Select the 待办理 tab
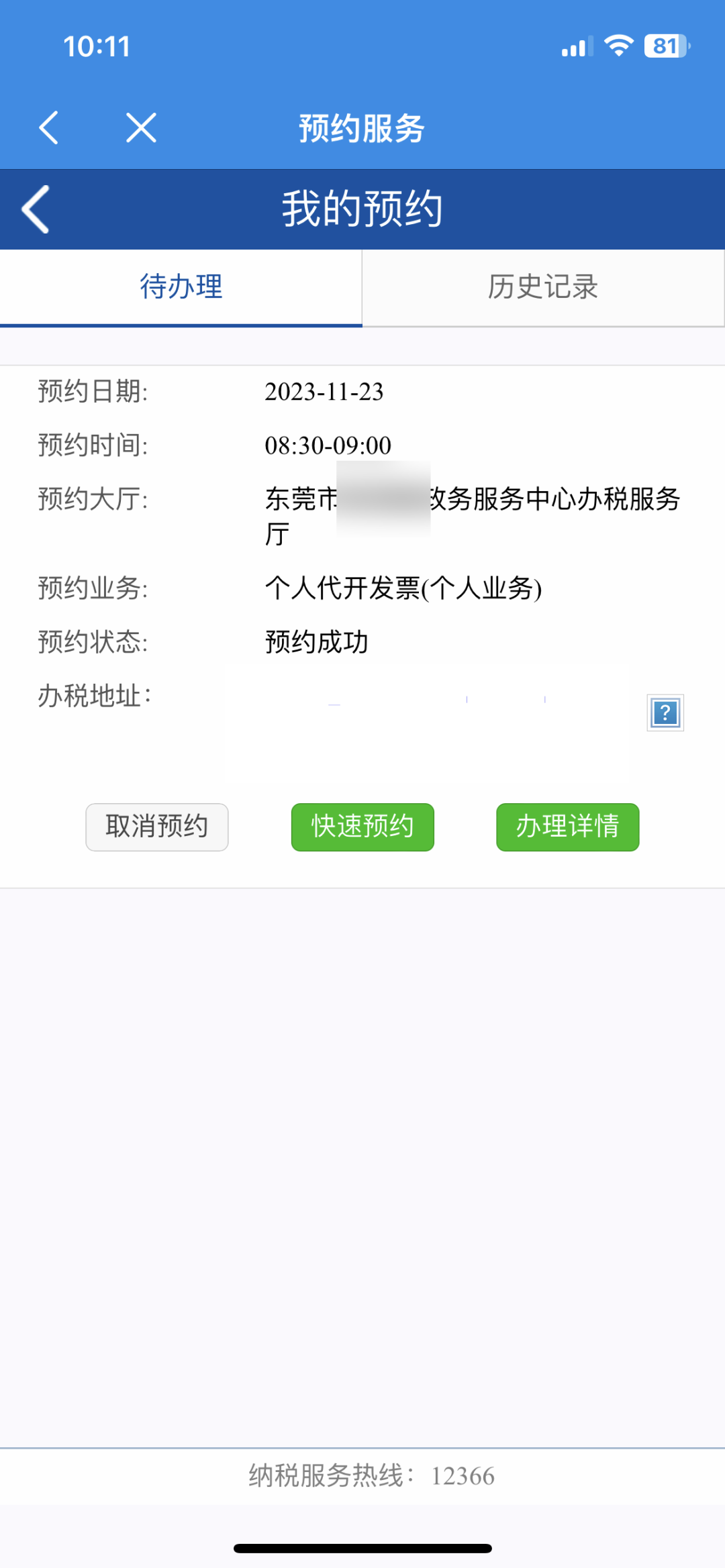 pos(181,287)
